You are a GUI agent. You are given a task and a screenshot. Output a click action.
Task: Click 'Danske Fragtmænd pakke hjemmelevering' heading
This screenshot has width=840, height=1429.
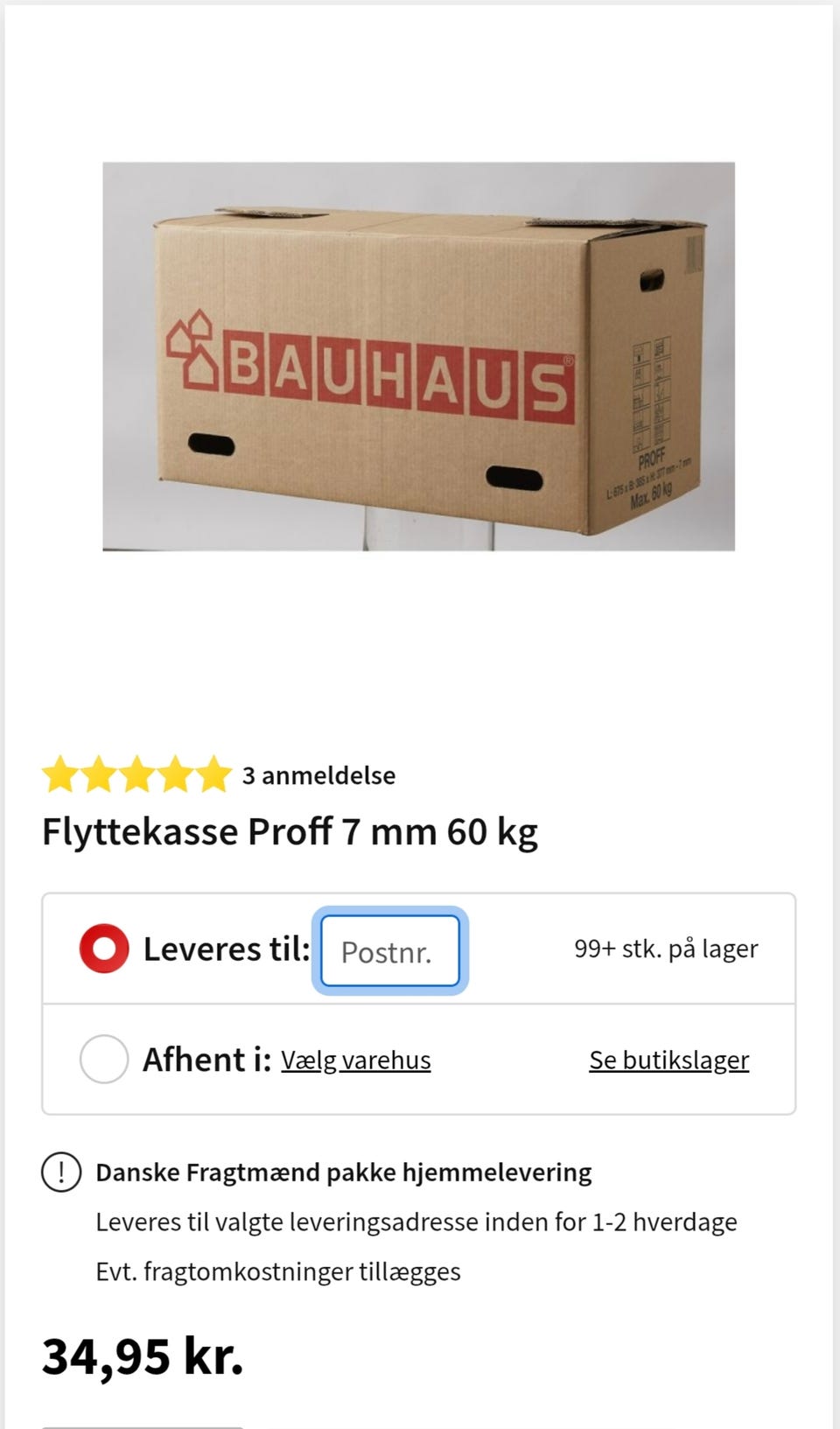coord(344,1172)
